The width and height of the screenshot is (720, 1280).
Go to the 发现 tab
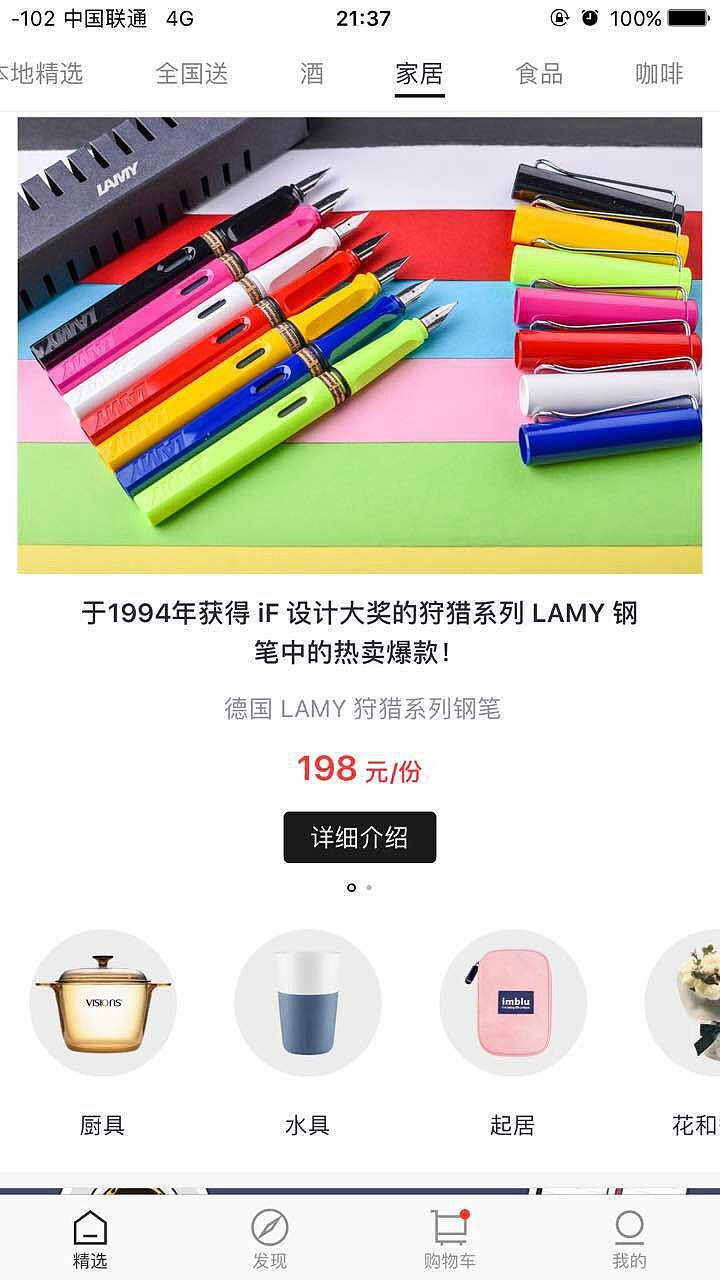click(x=270, y=1238)
